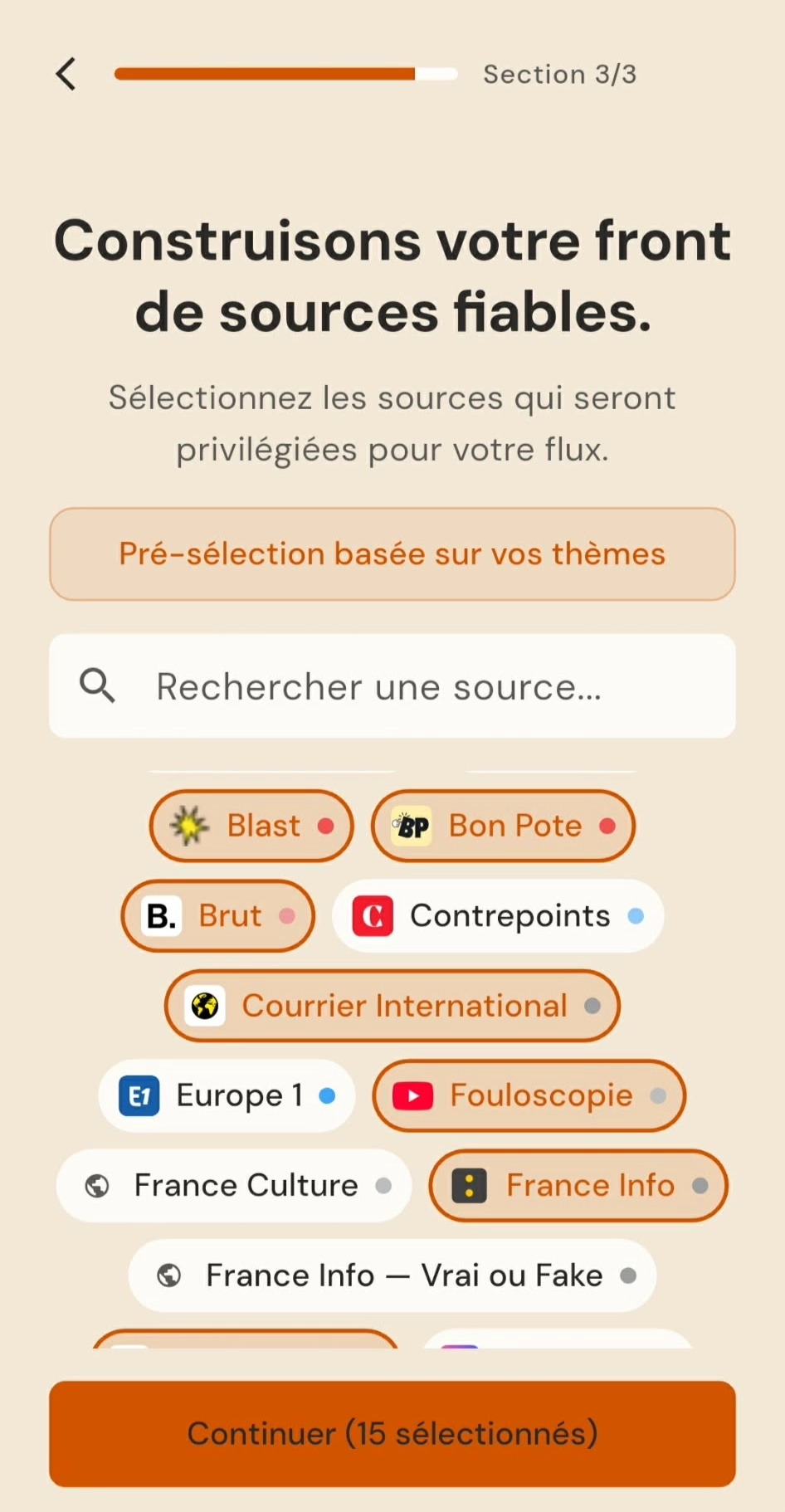This screenshot has height=1512, width=785.
Task: Select the France Culture source
Action: [233, 1186]
